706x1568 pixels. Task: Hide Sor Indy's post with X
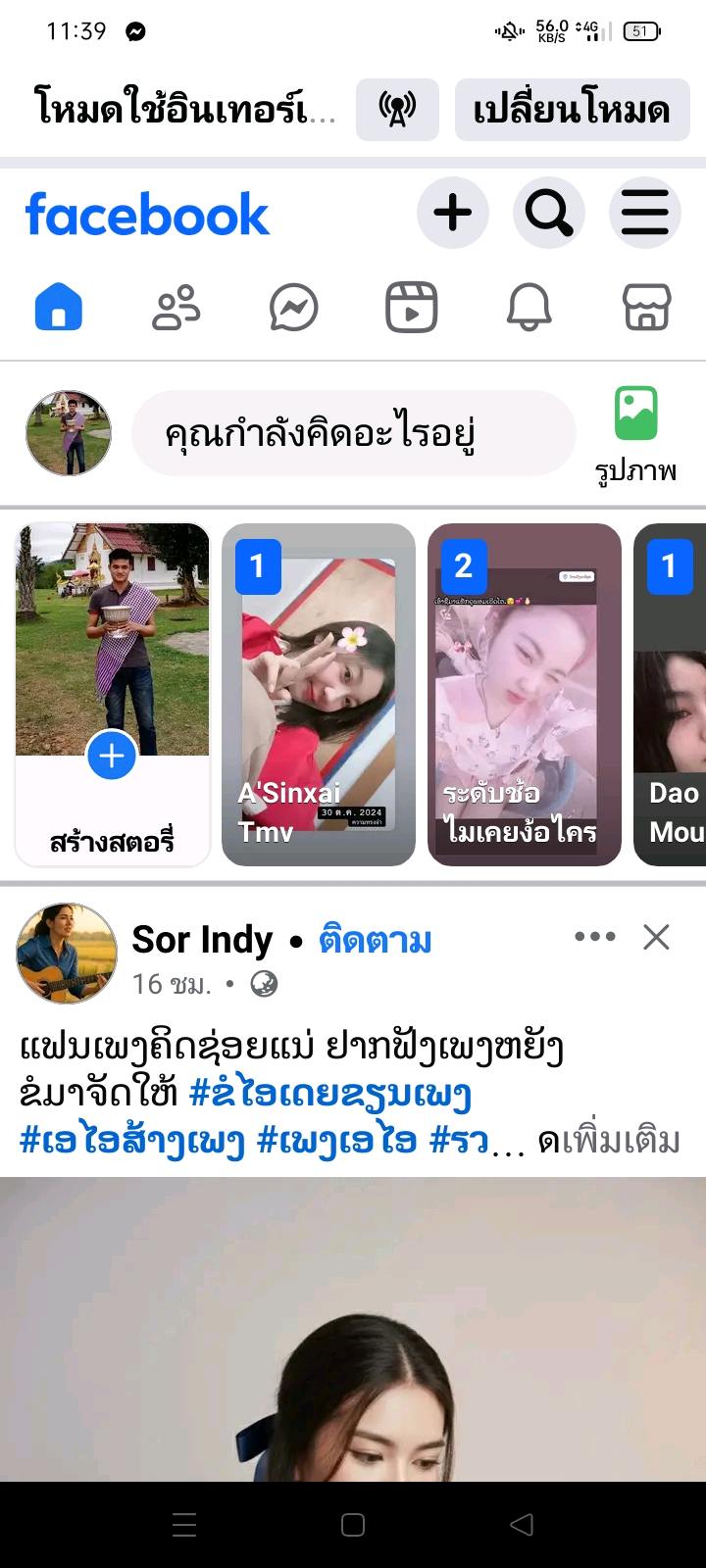click(656, 937)
